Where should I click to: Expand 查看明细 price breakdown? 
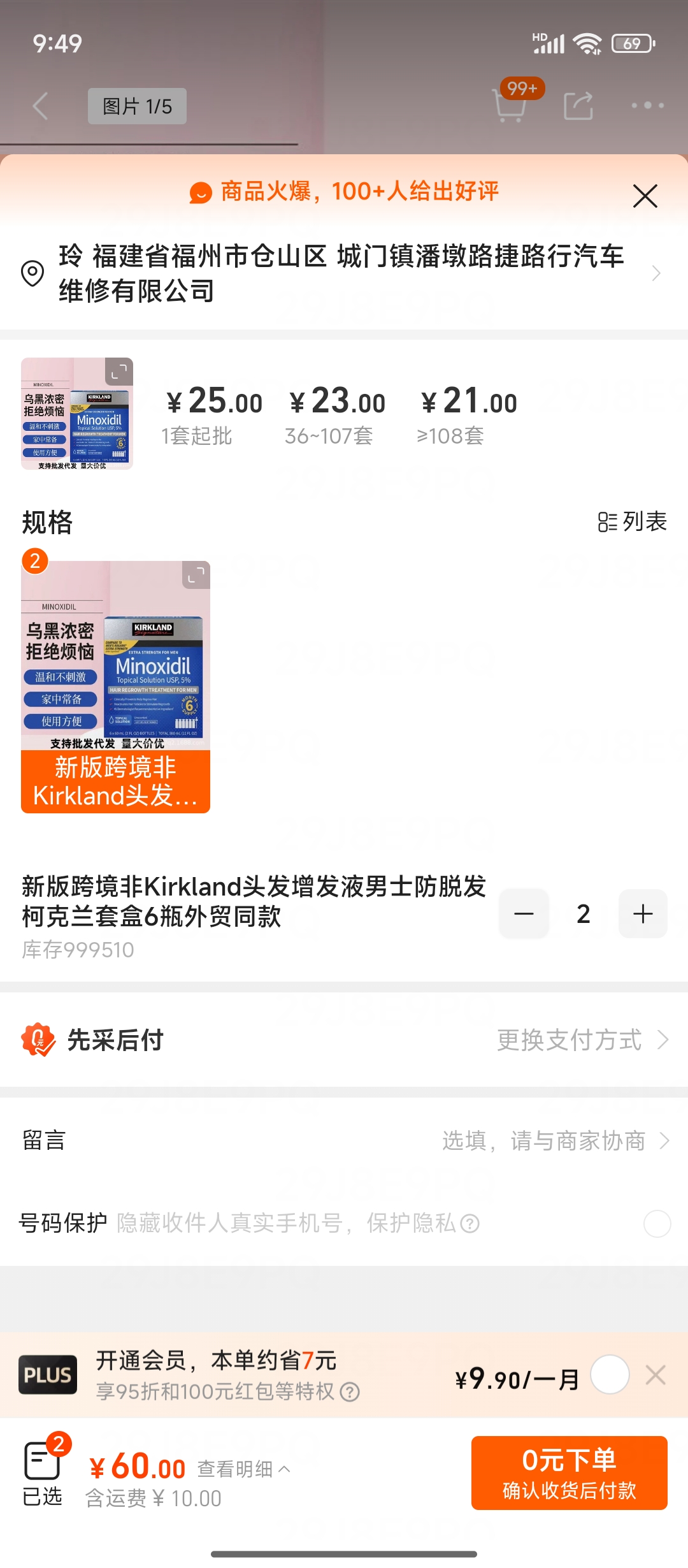[243, 1469]
